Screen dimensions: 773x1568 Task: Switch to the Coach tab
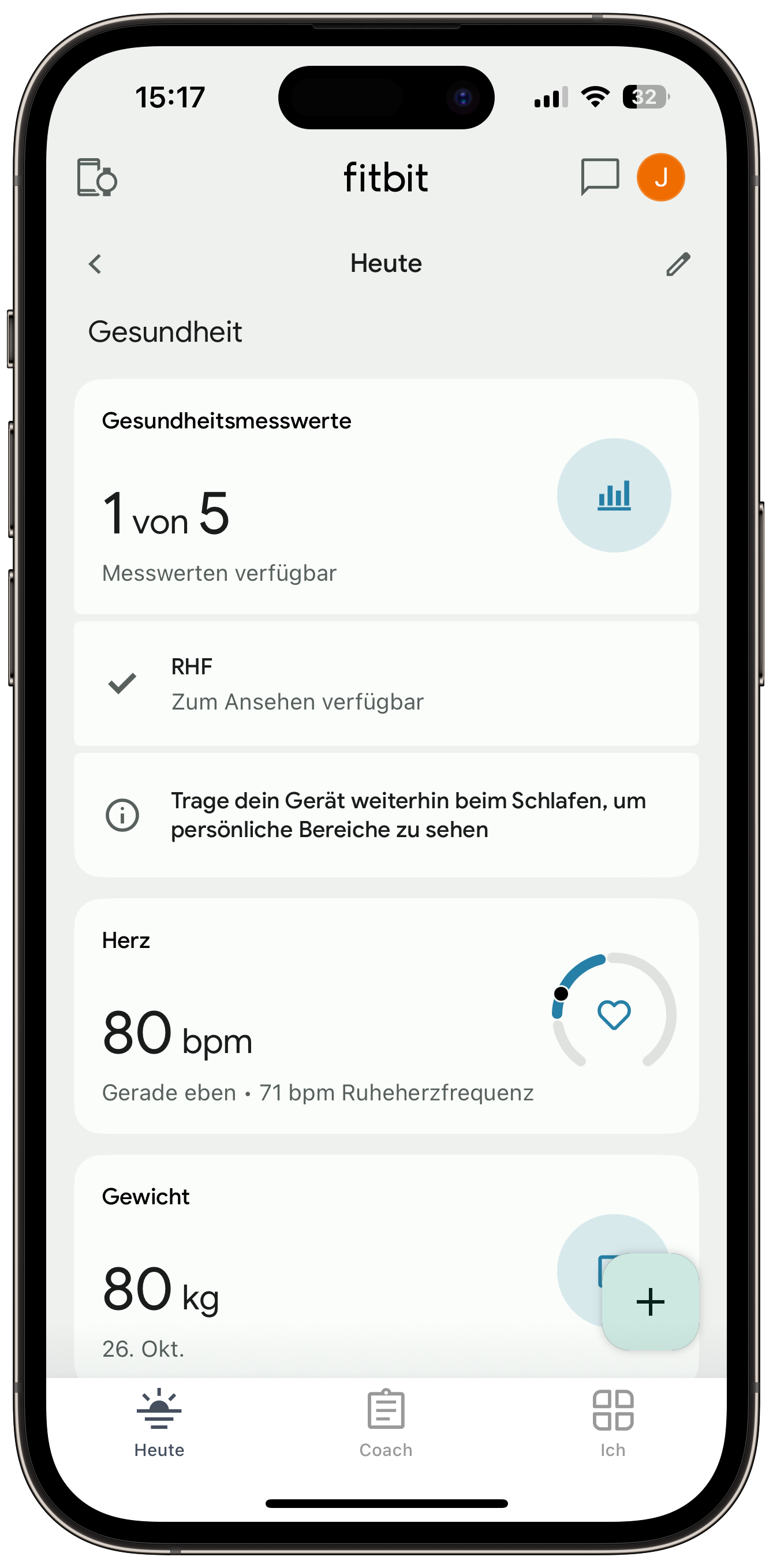[x=386, y=1423]
